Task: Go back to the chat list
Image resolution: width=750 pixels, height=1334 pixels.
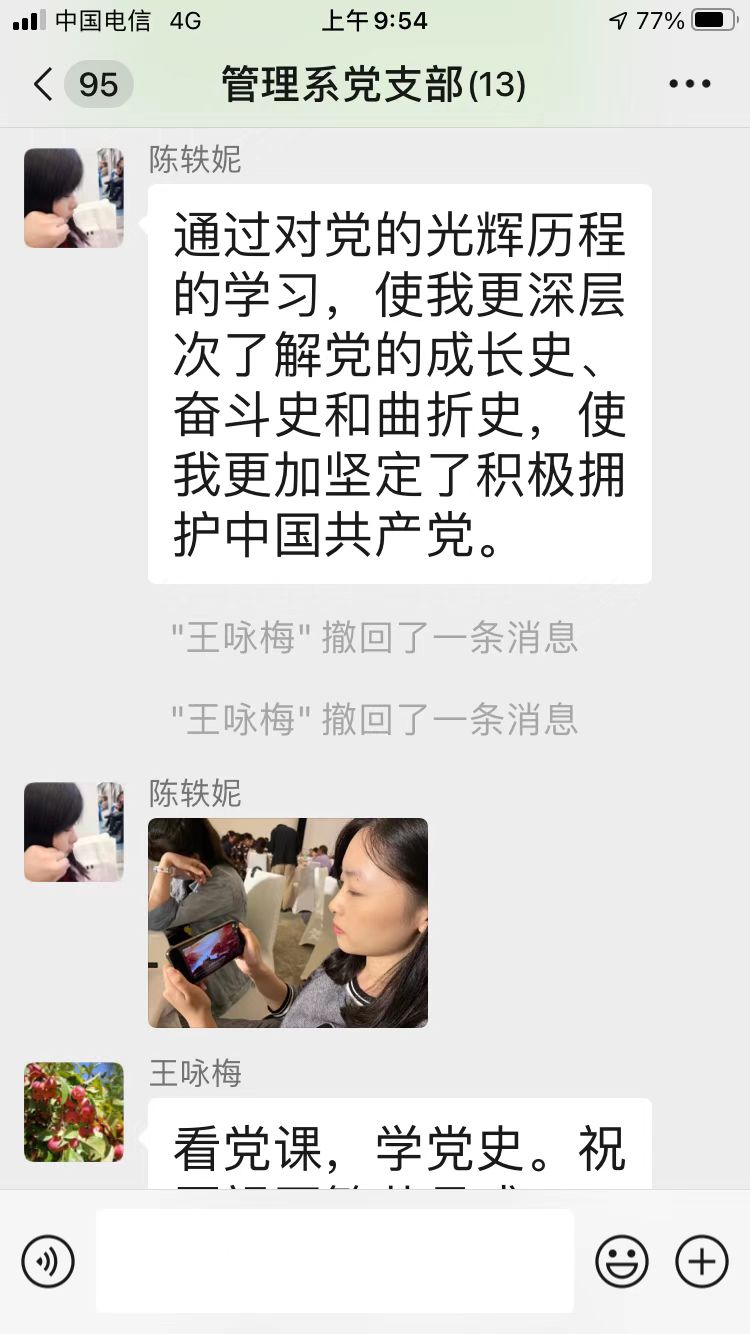Action: 42,85
